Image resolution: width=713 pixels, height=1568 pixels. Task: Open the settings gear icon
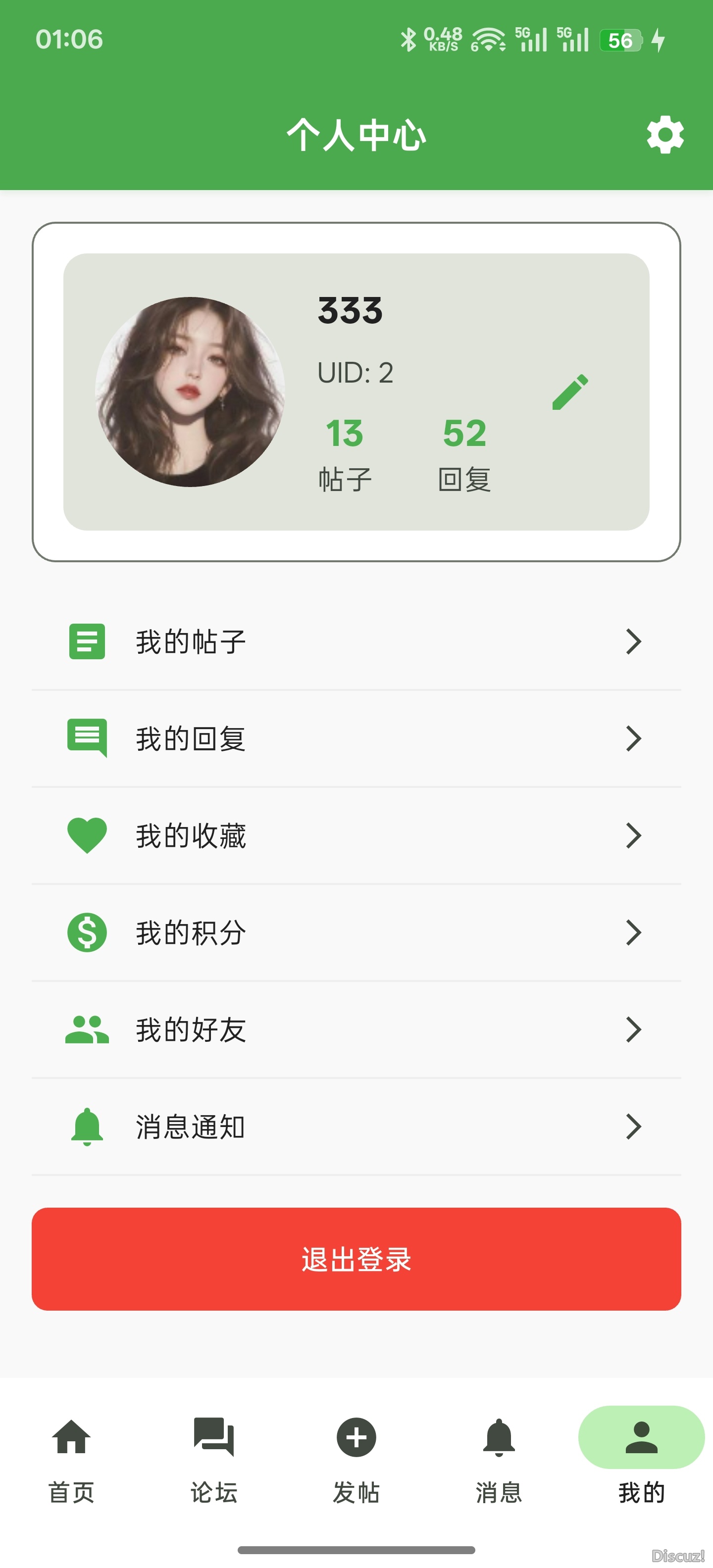pos(664,135)
